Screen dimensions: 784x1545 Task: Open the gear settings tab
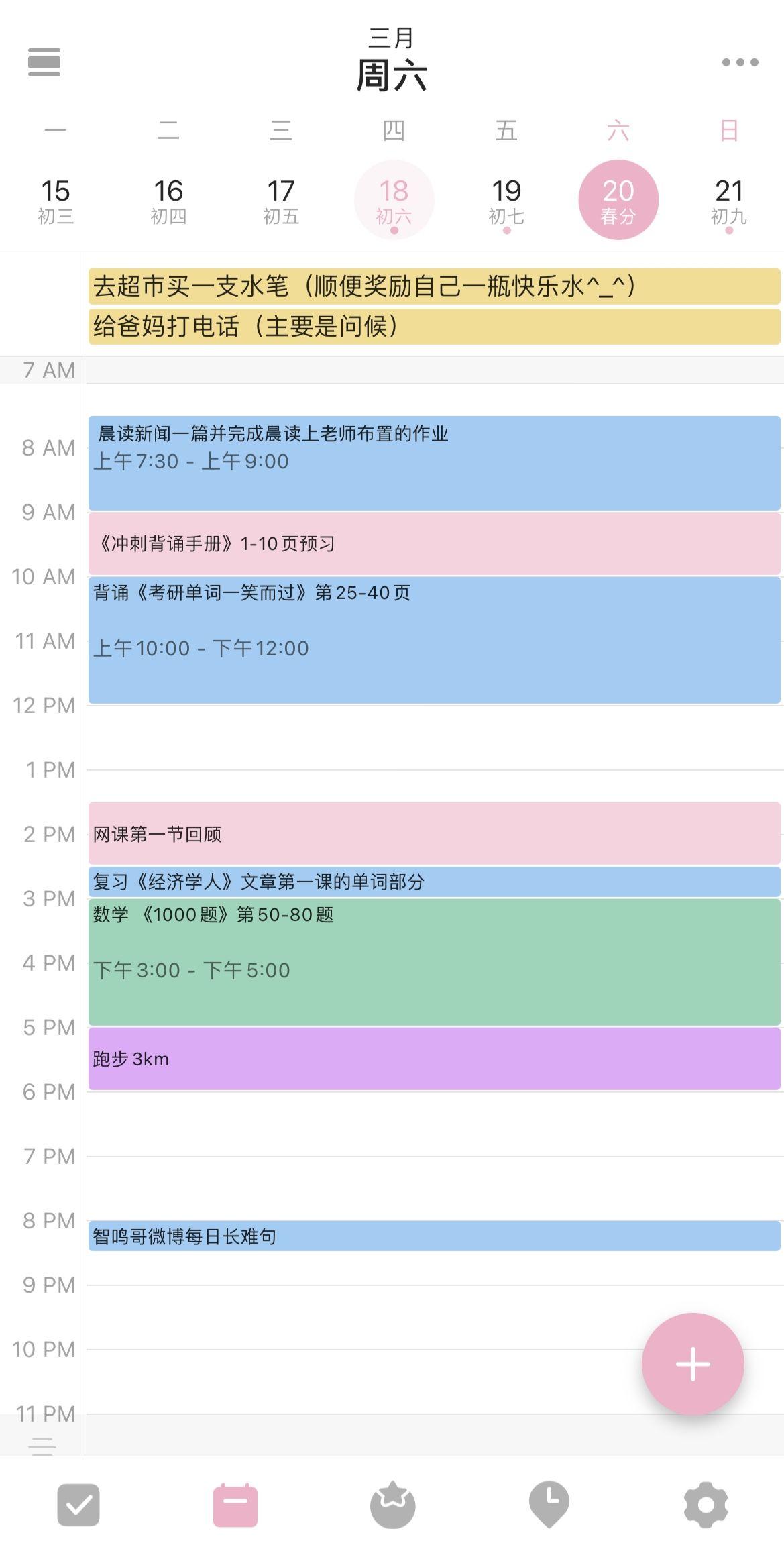tap(706, 1505)
